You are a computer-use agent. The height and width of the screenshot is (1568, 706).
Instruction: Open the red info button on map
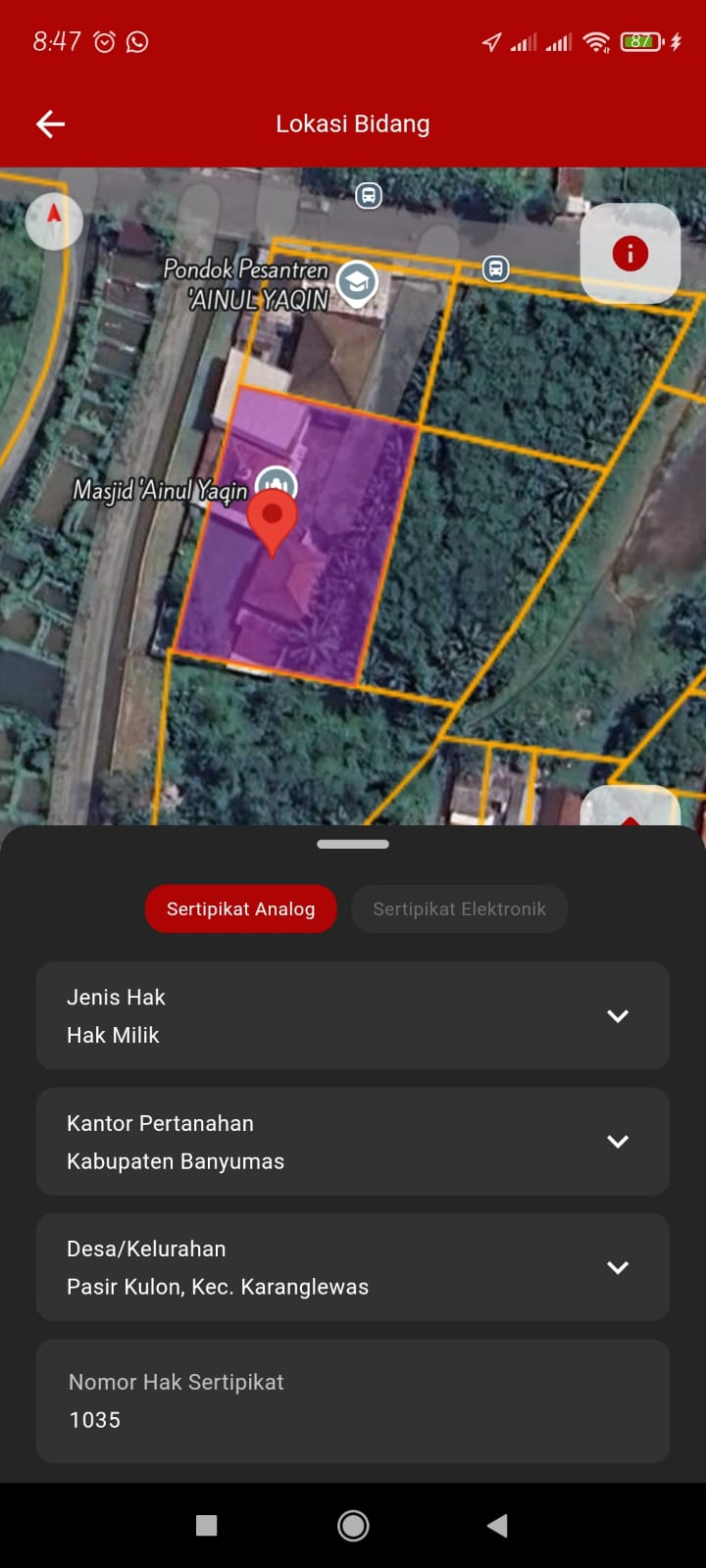tap(630, 254)
